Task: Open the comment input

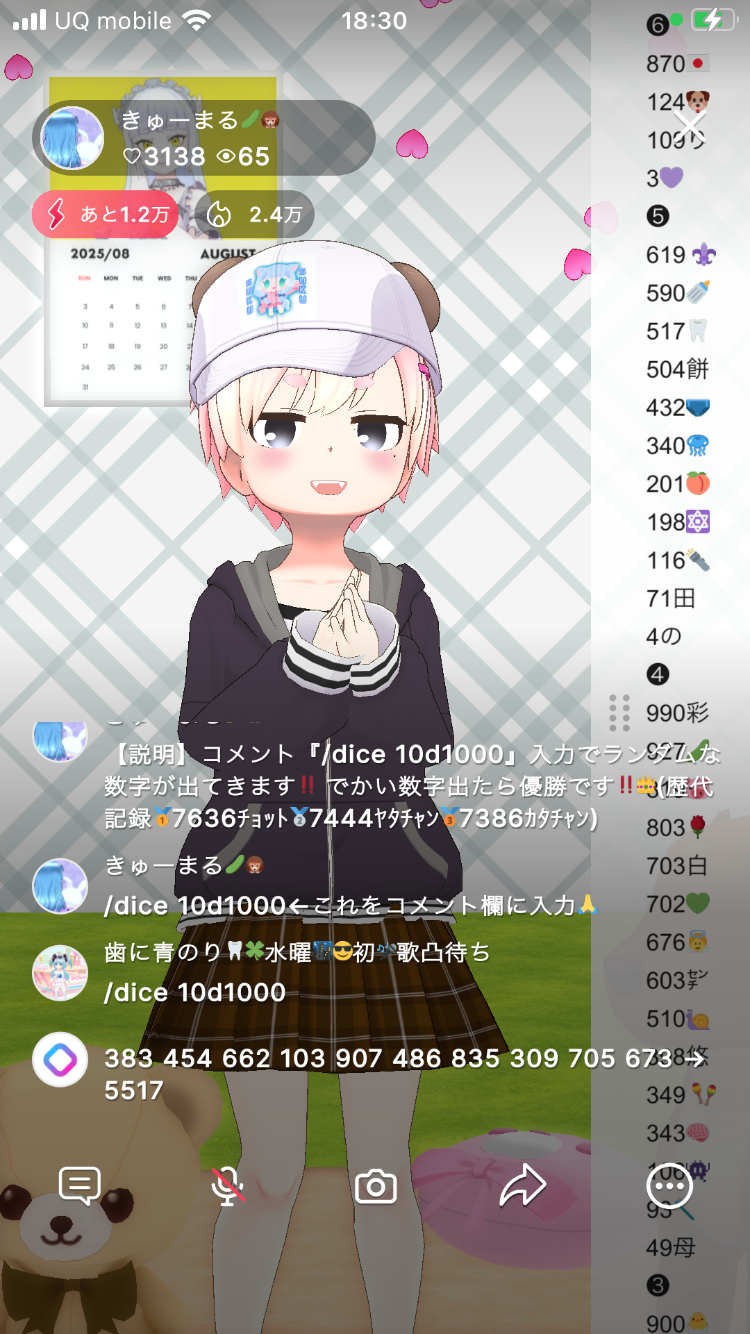Action: (x=80, y=1186)
